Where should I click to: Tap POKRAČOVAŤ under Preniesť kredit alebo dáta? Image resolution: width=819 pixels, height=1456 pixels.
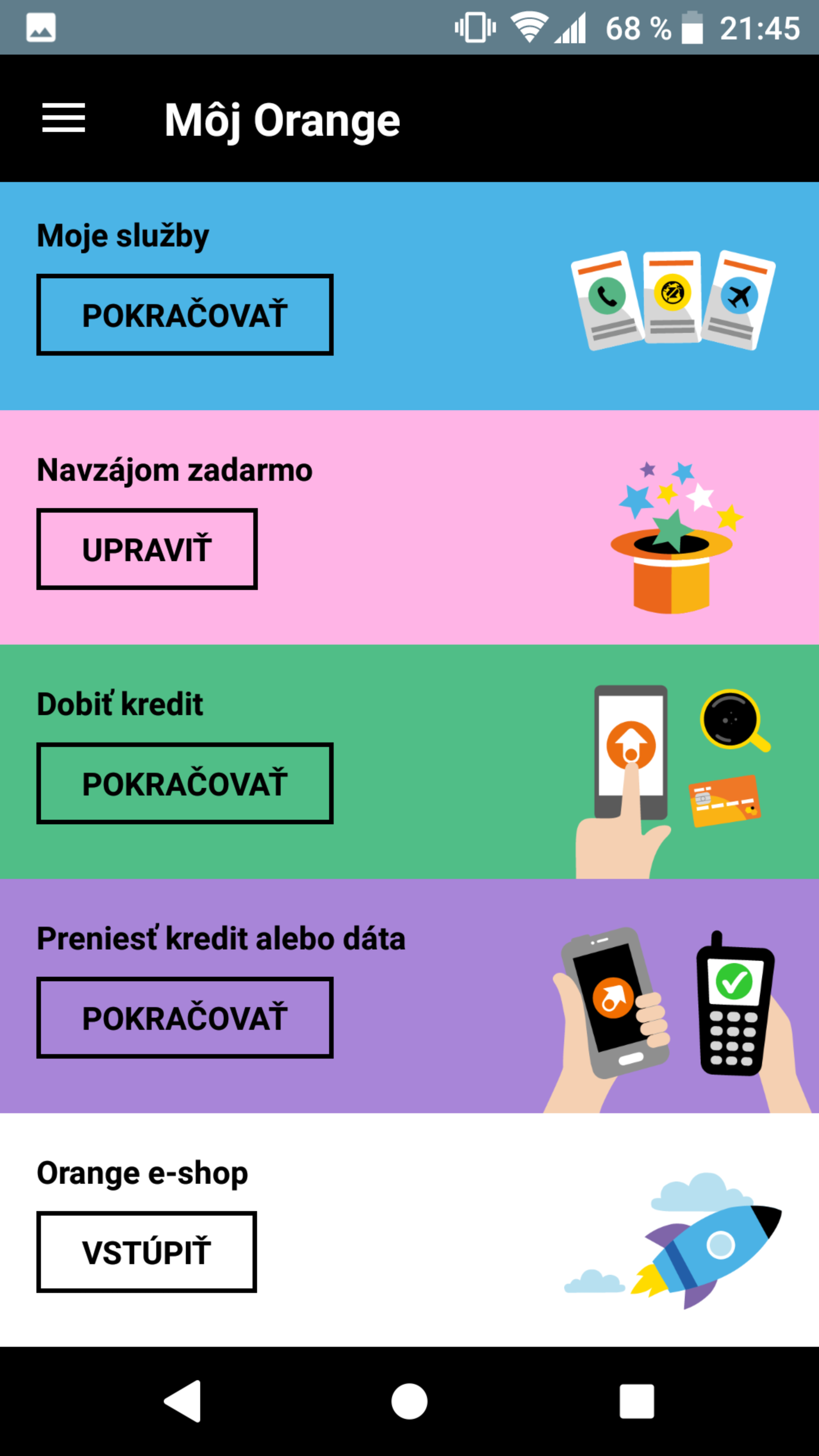click(185, 1017)
